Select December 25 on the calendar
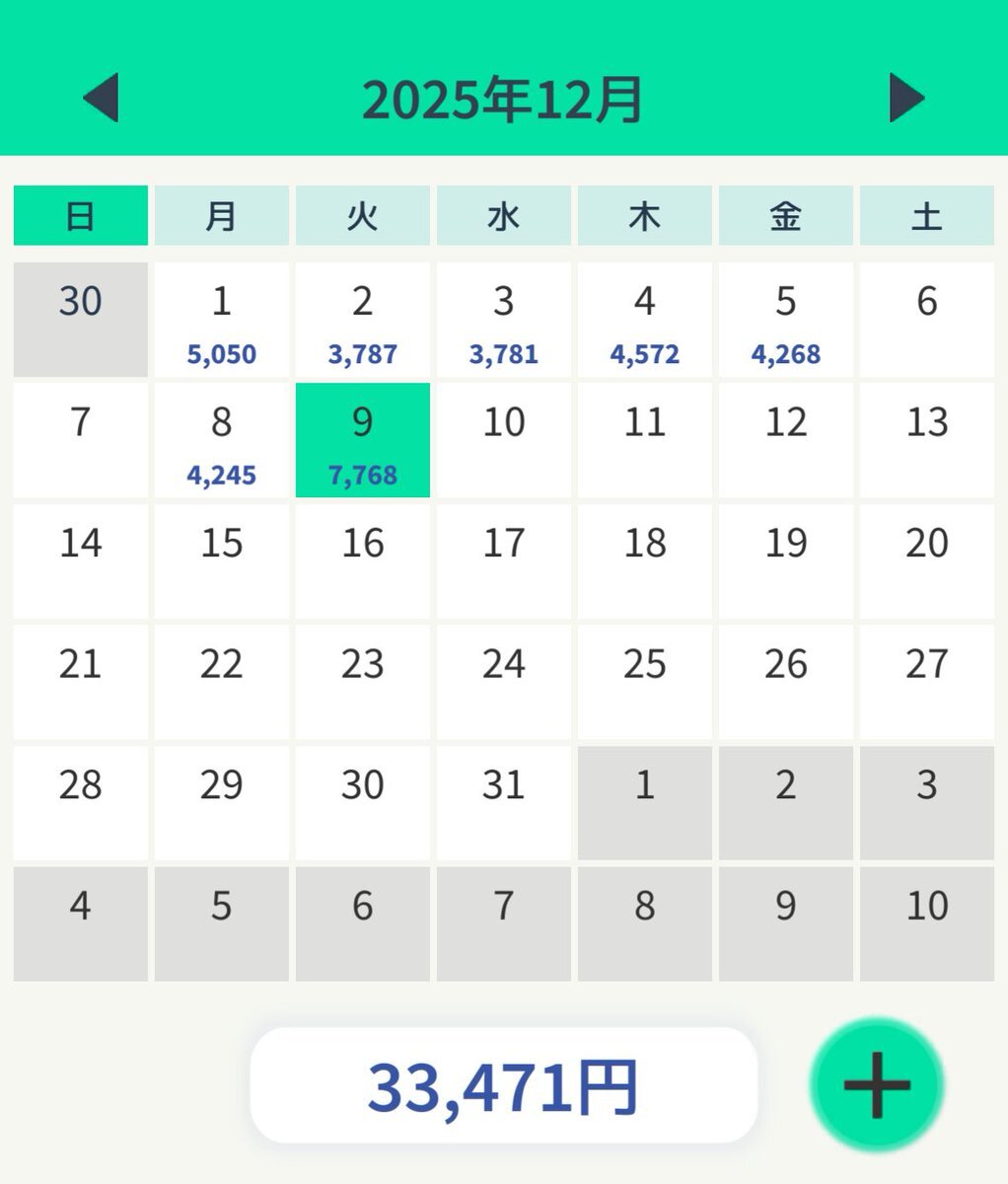1008x1184 pixels. tap(644, 682)
